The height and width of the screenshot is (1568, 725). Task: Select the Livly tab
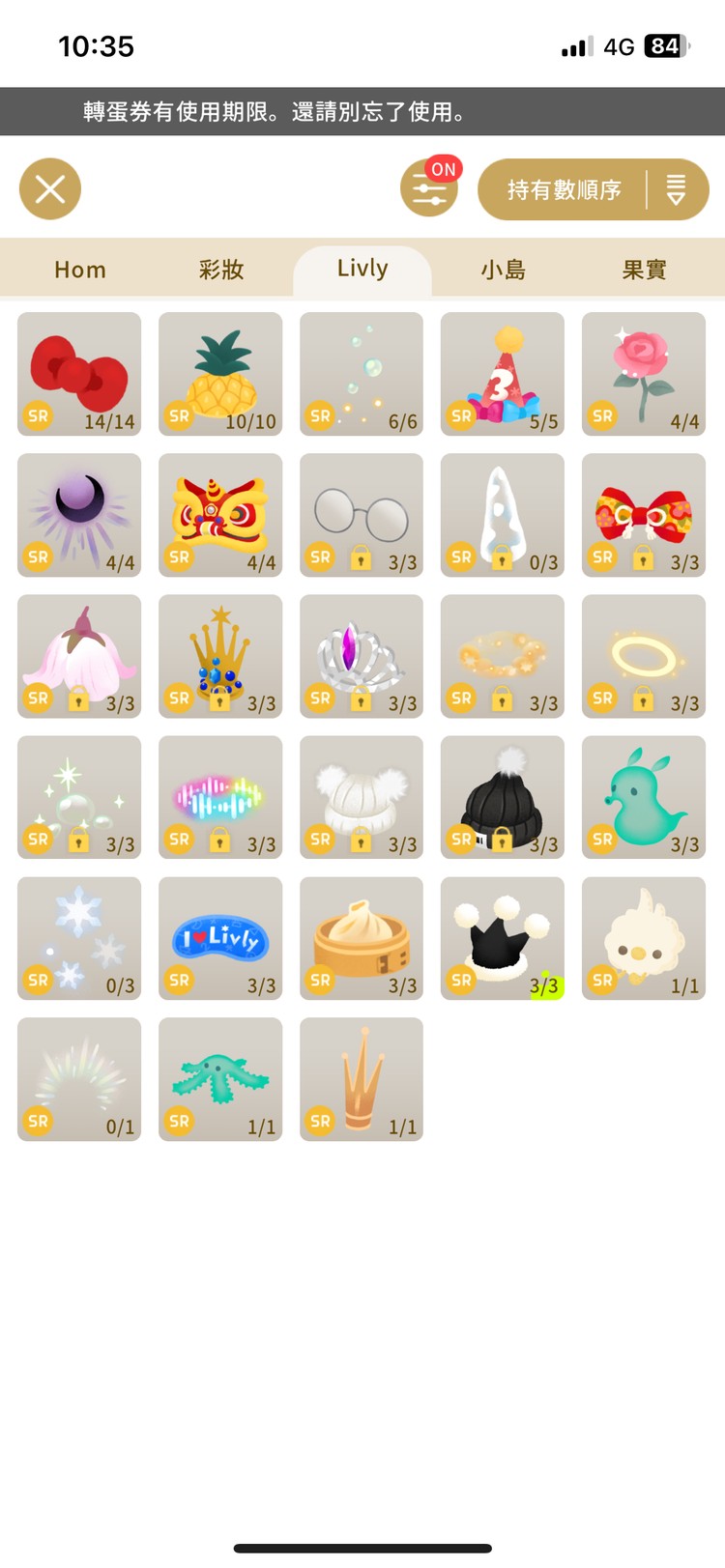(362, 270)
